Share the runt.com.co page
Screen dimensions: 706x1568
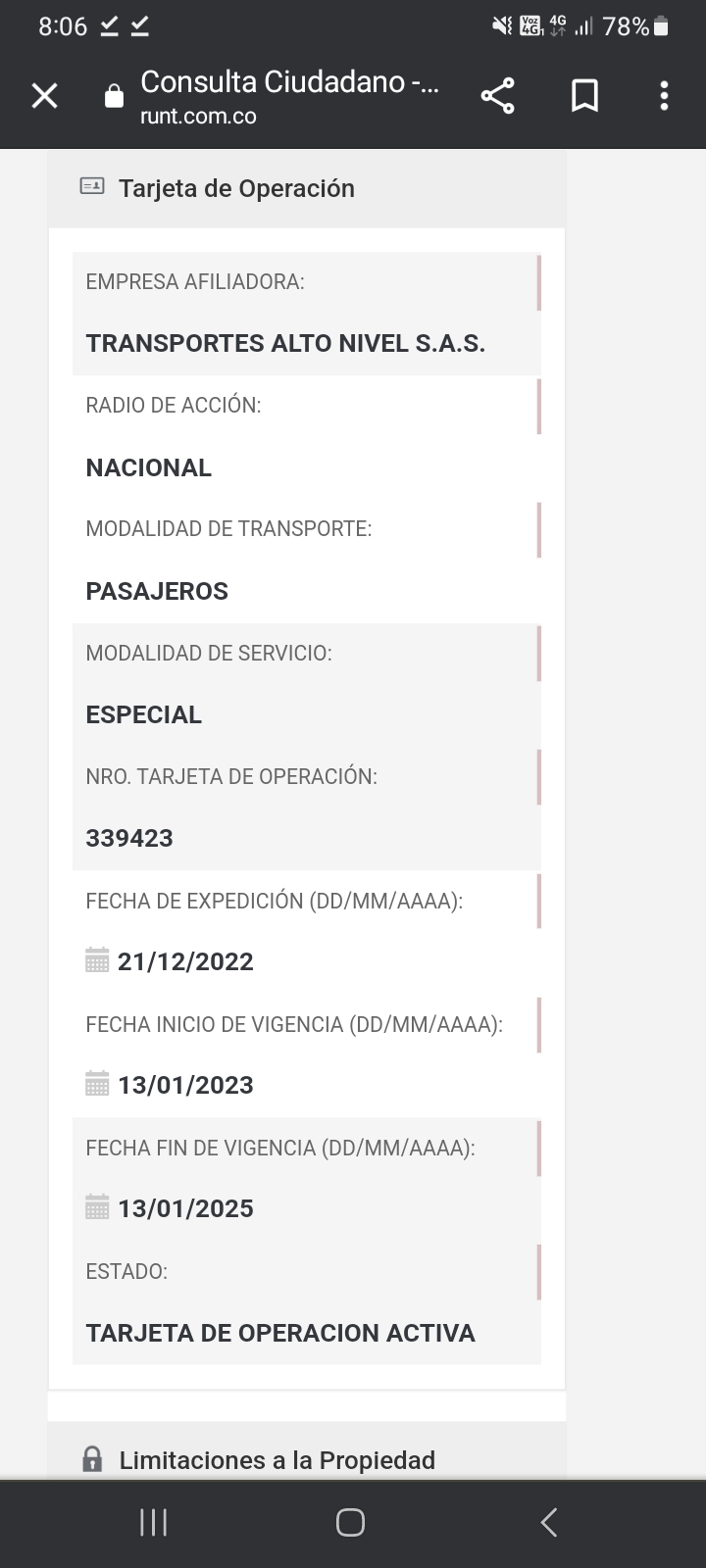click(497, 96)
